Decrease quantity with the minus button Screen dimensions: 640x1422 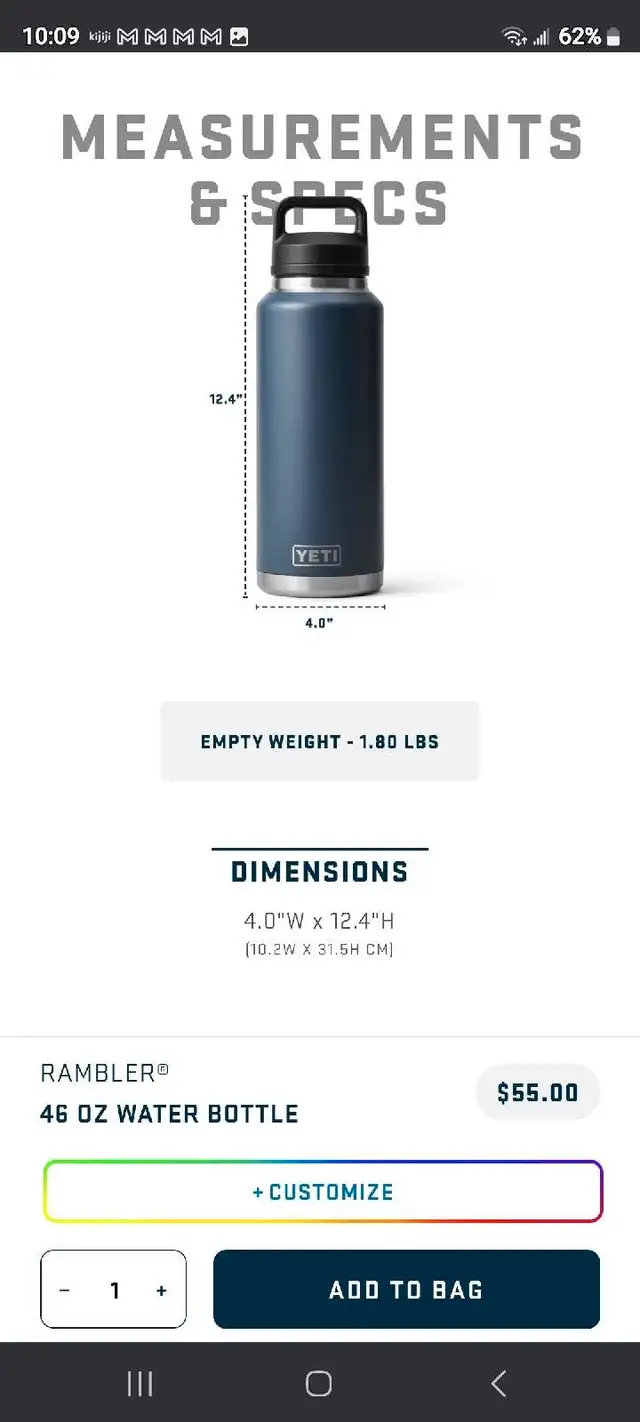pyautogui.click(x=65, y=1290)
